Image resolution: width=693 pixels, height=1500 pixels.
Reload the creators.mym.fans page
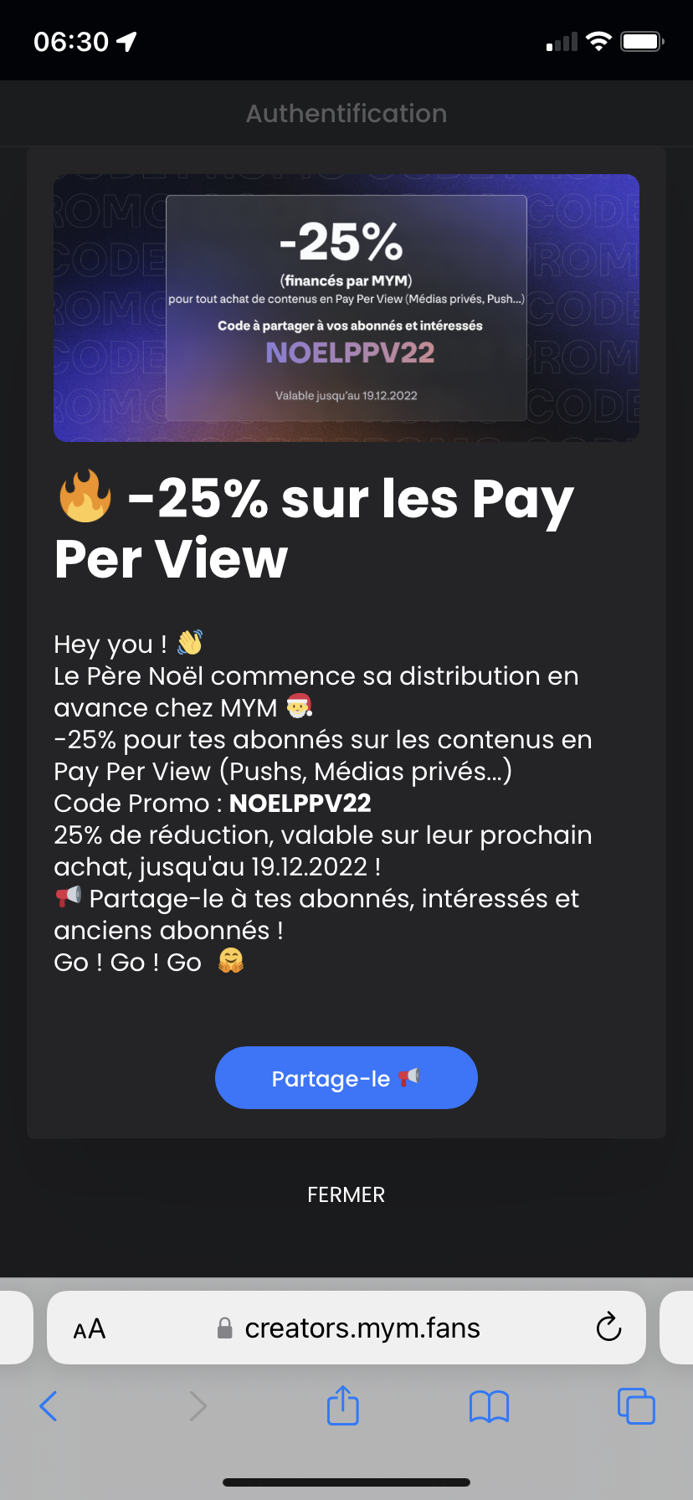tap(608, 1328)
